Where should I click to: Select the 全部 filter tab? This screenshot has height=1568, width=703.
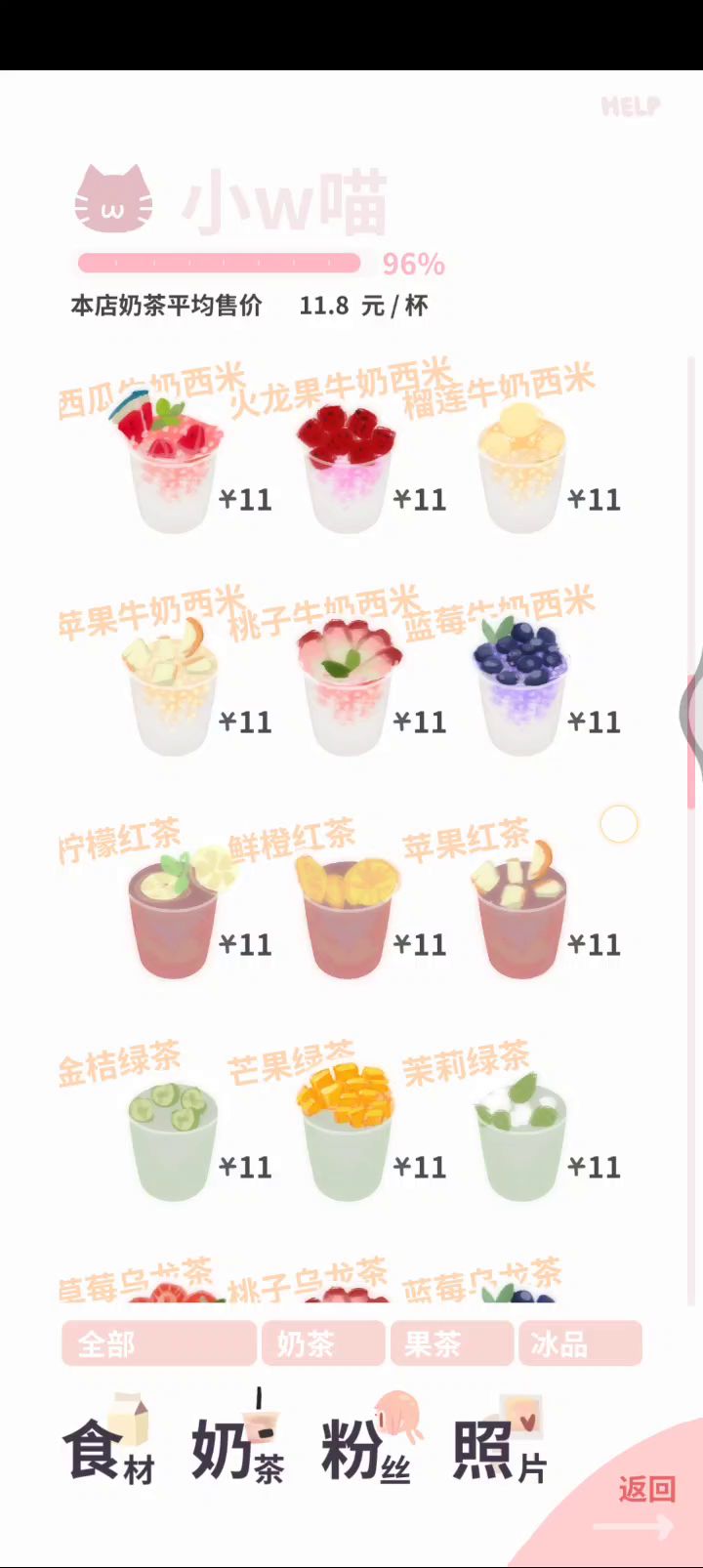158,1343
